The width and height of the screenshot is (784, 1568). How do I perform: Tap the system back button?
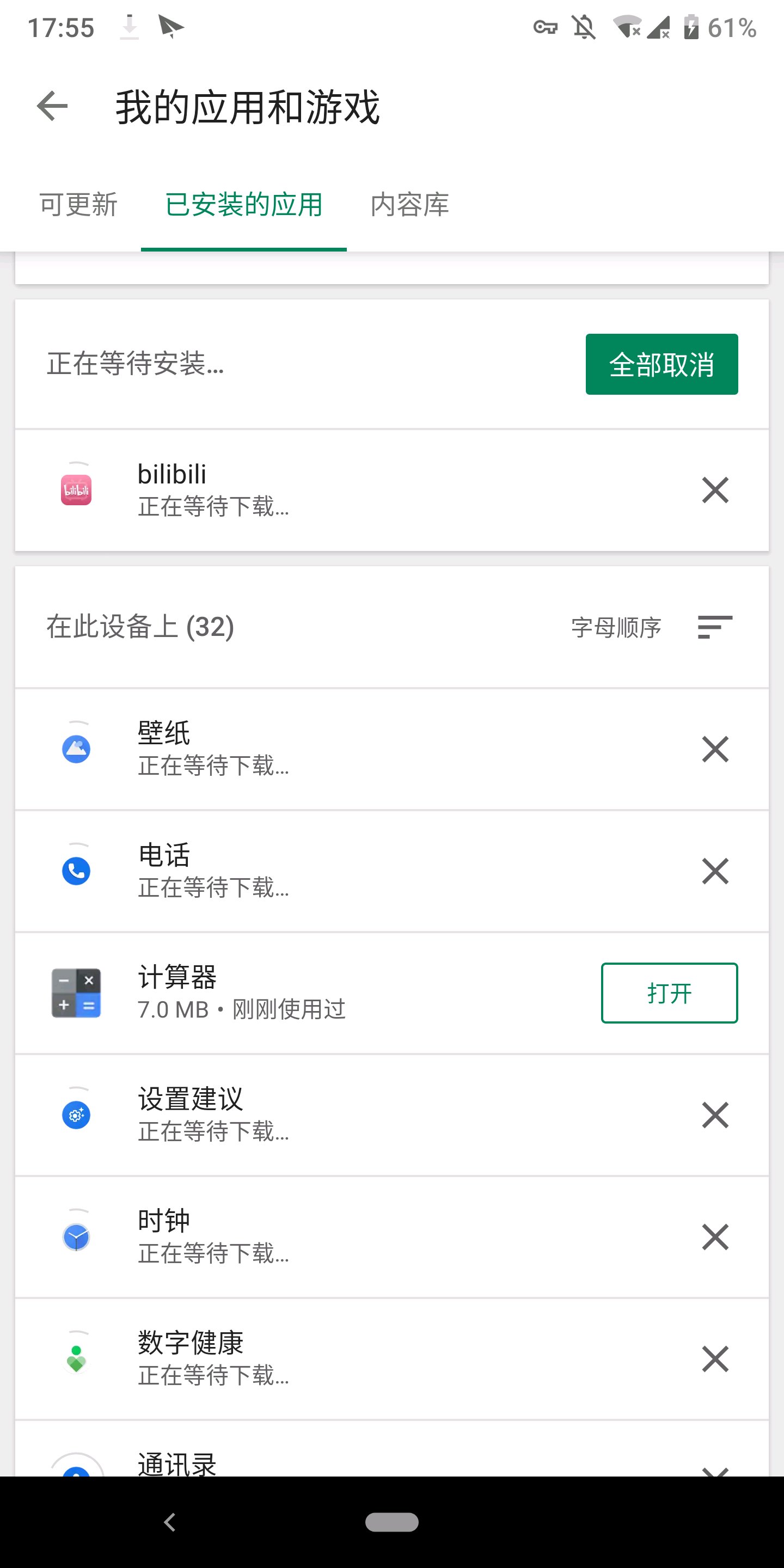(170, 1522)
